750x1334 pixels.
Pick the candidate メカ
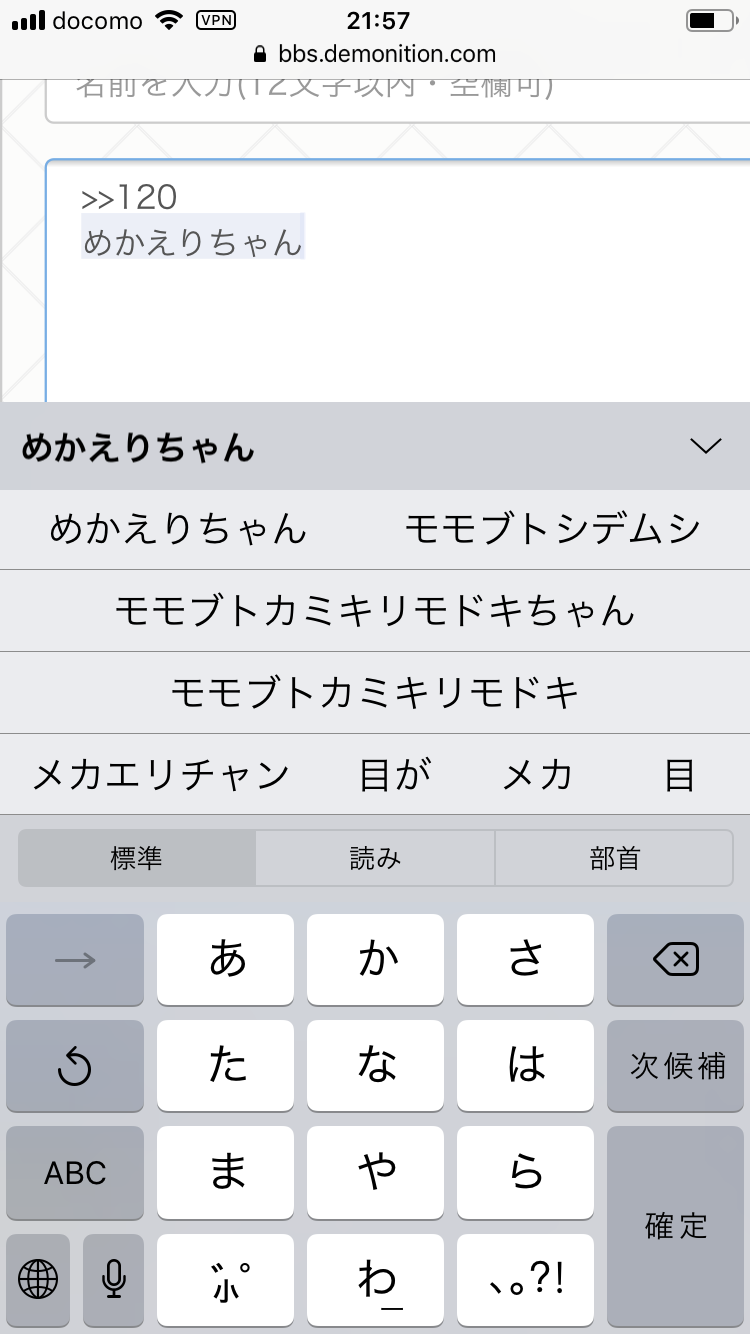coord(537,775)
